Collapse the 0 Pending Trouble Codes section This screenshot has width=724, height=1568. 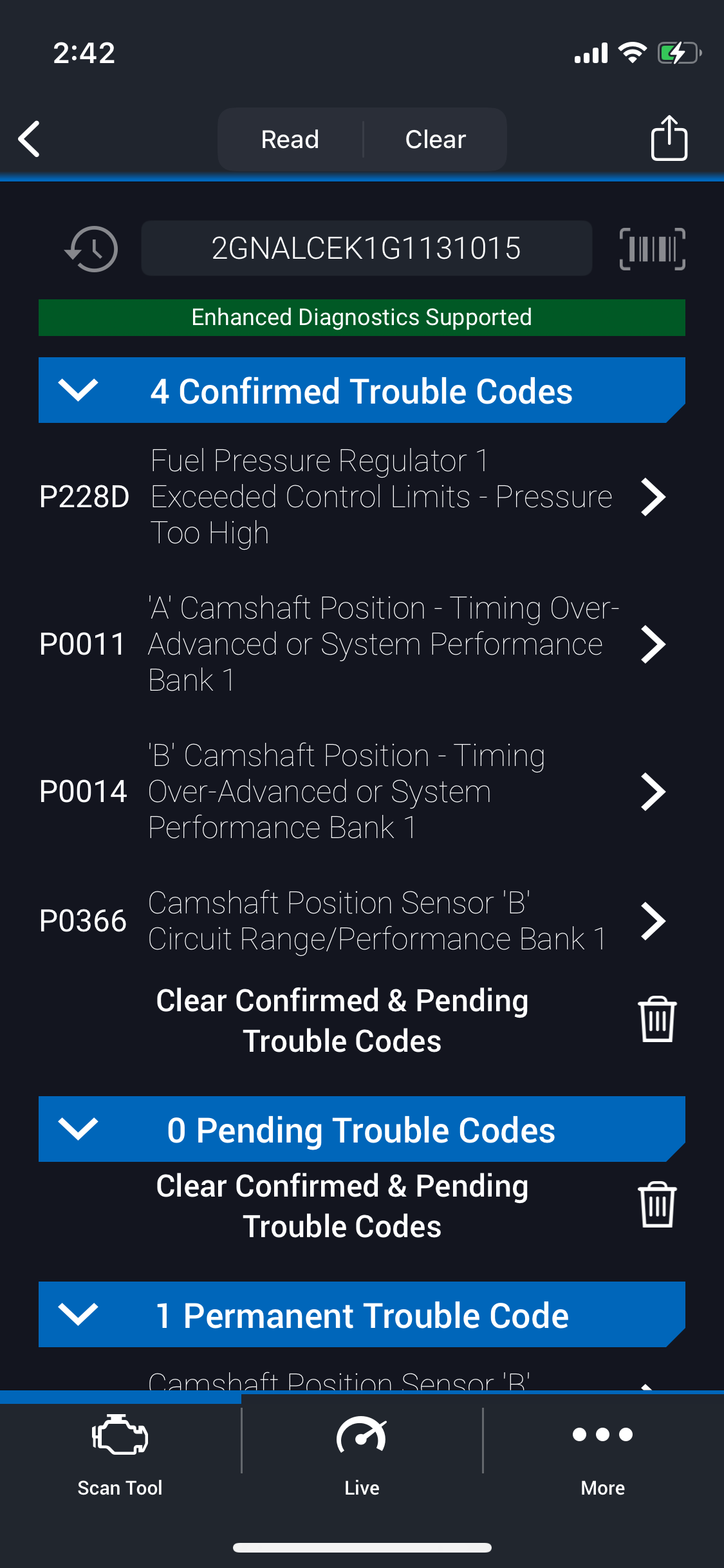tap(78, 1129)
